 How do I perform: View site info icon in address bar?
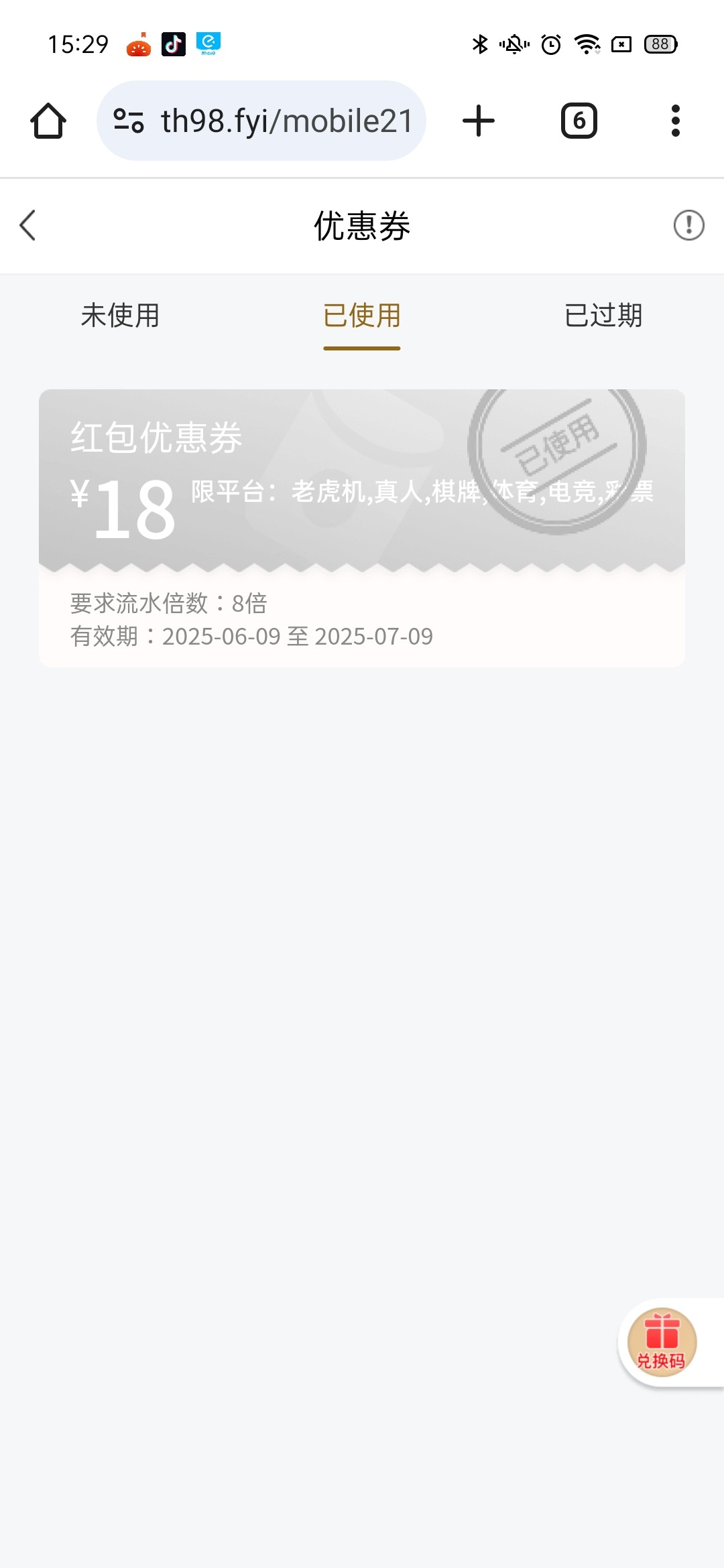coord(129,121)
